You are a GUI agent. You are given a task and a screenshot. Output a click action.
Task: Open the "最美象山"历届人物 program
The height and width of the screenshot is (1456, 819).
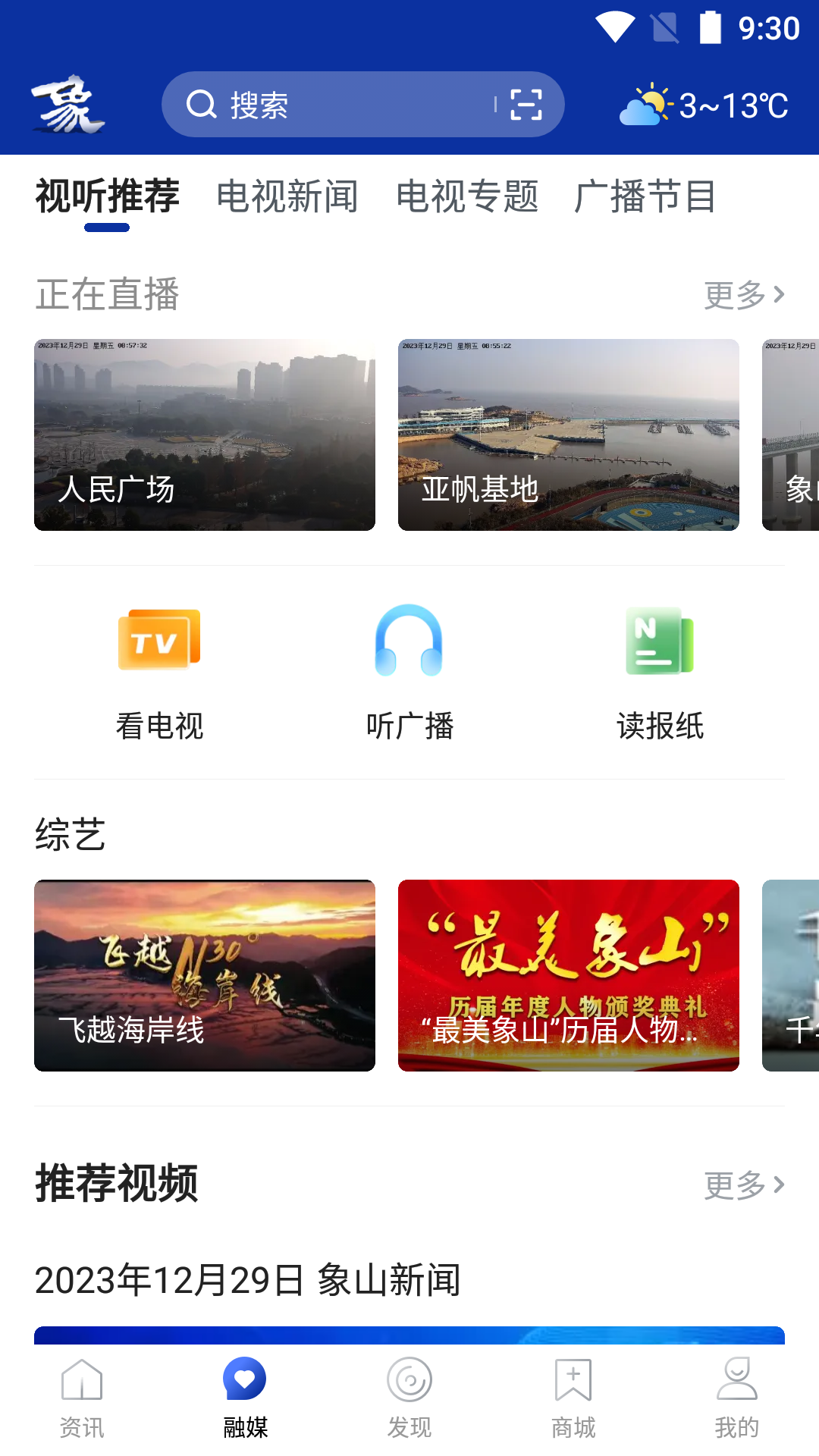click(569, 975)
